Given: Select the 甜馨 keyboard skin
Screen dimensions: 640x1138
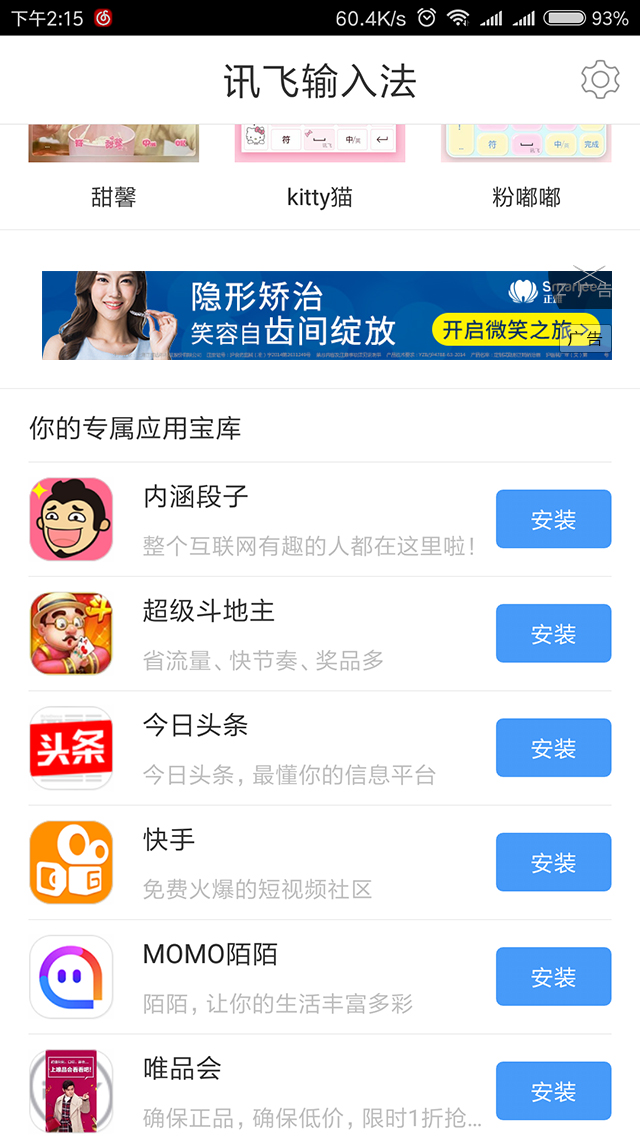Looking at the screenshot, I should (x=113, y=160).
